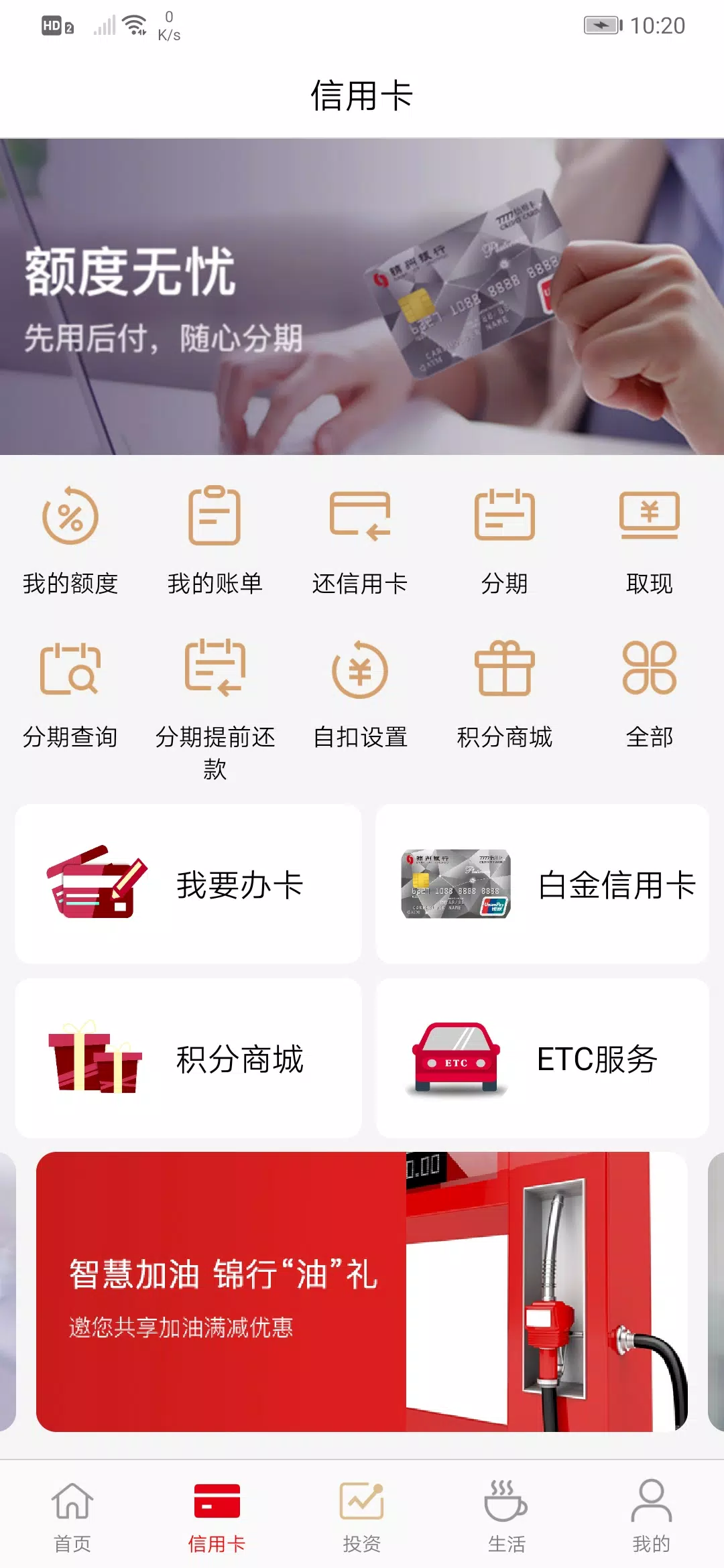Open 我的额度 credit limit
The image size is (724, 1568).
coord(70,539)
